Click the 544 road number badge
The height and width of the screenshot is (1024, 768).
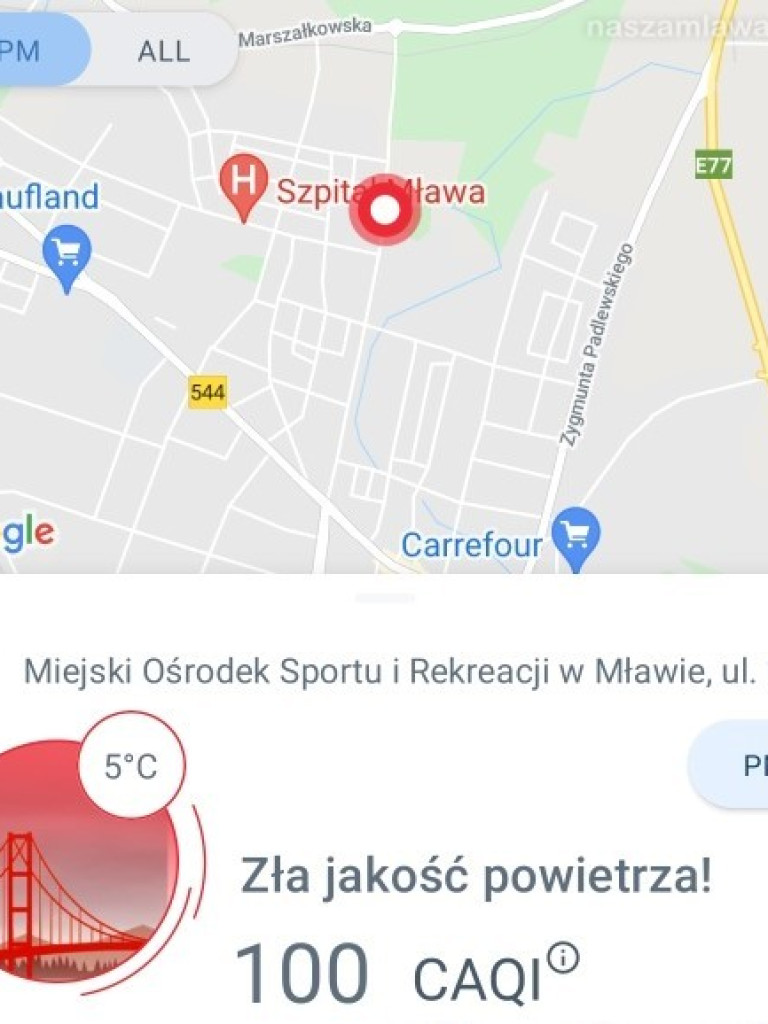pyautogui.click(x=206, y=391)
